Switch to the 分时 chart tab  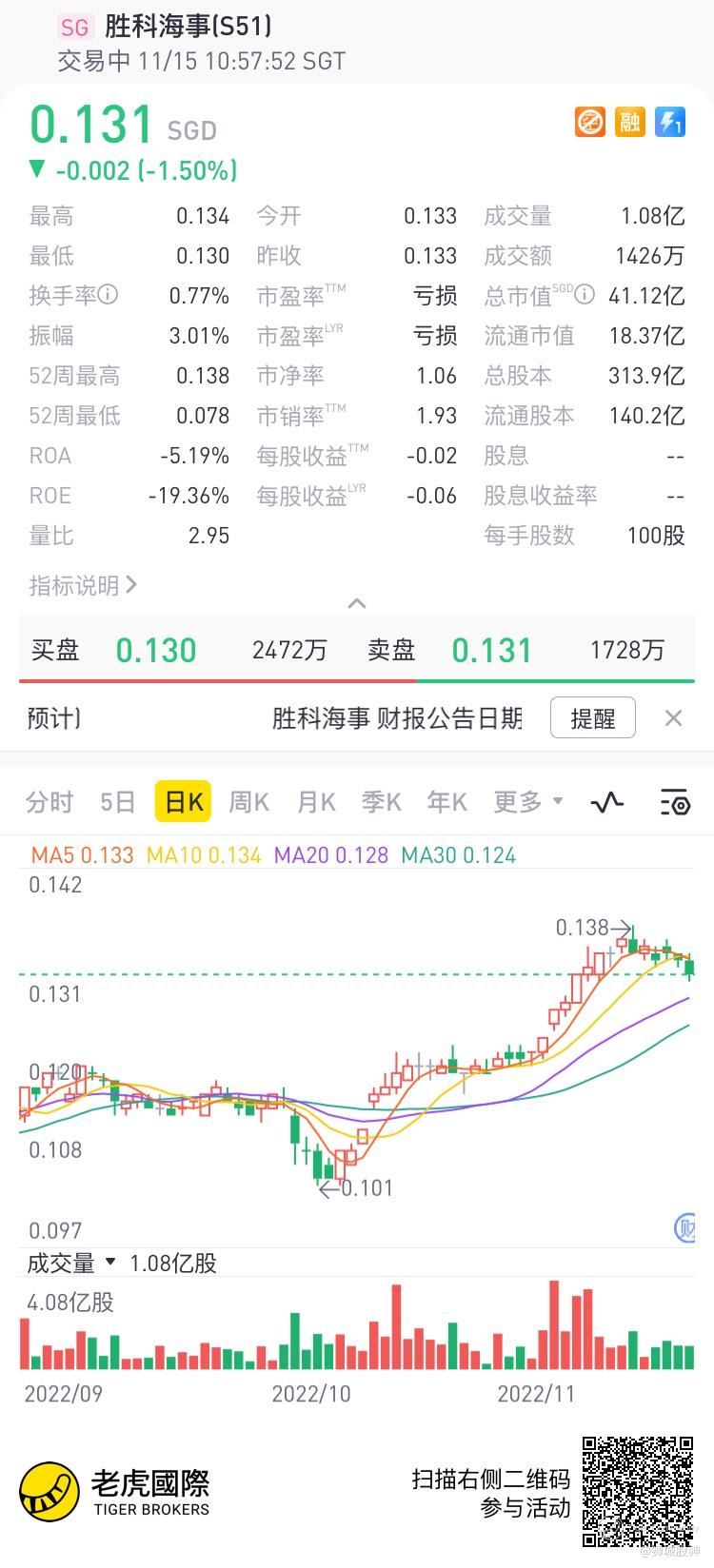click(50, 802)
